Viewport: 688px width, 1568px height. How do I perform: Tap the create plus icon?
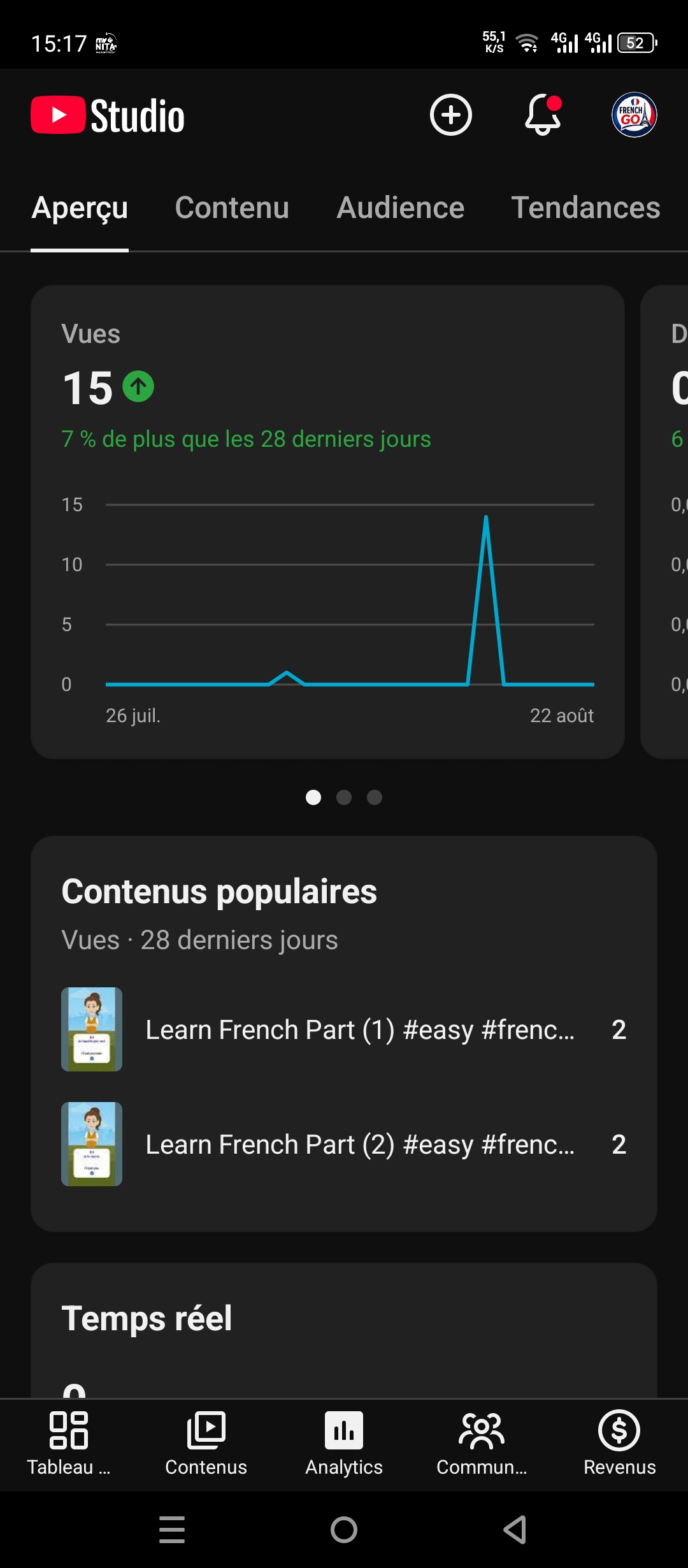tap(450, 115)
